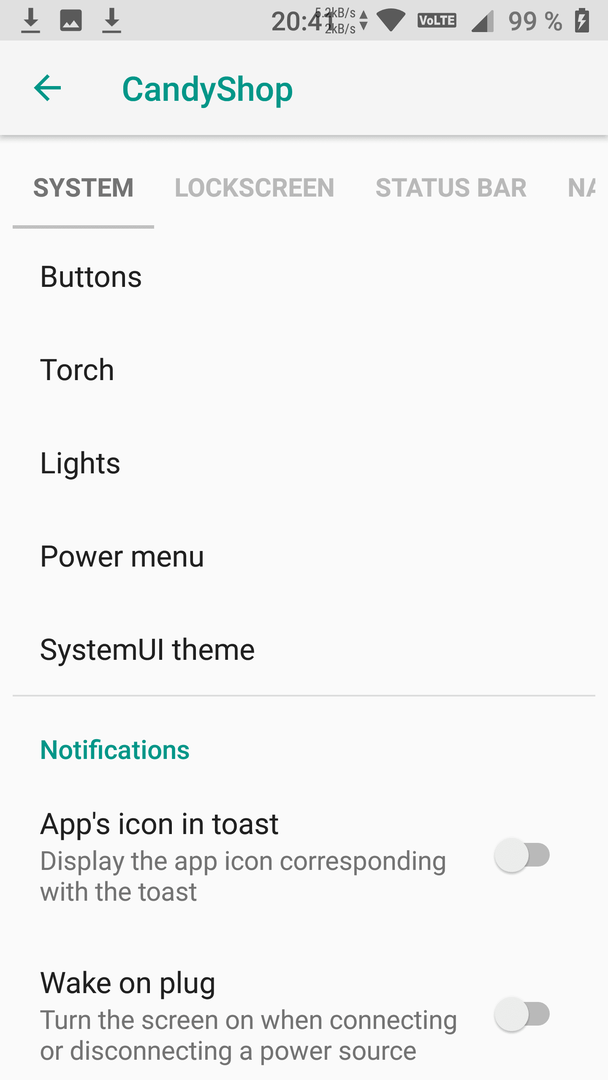Go back using the arrow beside CandyShop
This screenshot has width=608, height=1080.
(x=48, y=88)
